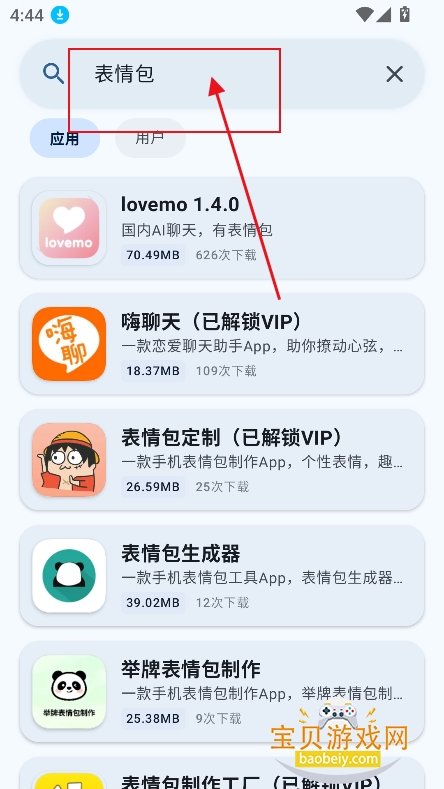Open the lovemo 1.4.0 result
This screenshot has width=444, height=789.
(x=221, y=228)
